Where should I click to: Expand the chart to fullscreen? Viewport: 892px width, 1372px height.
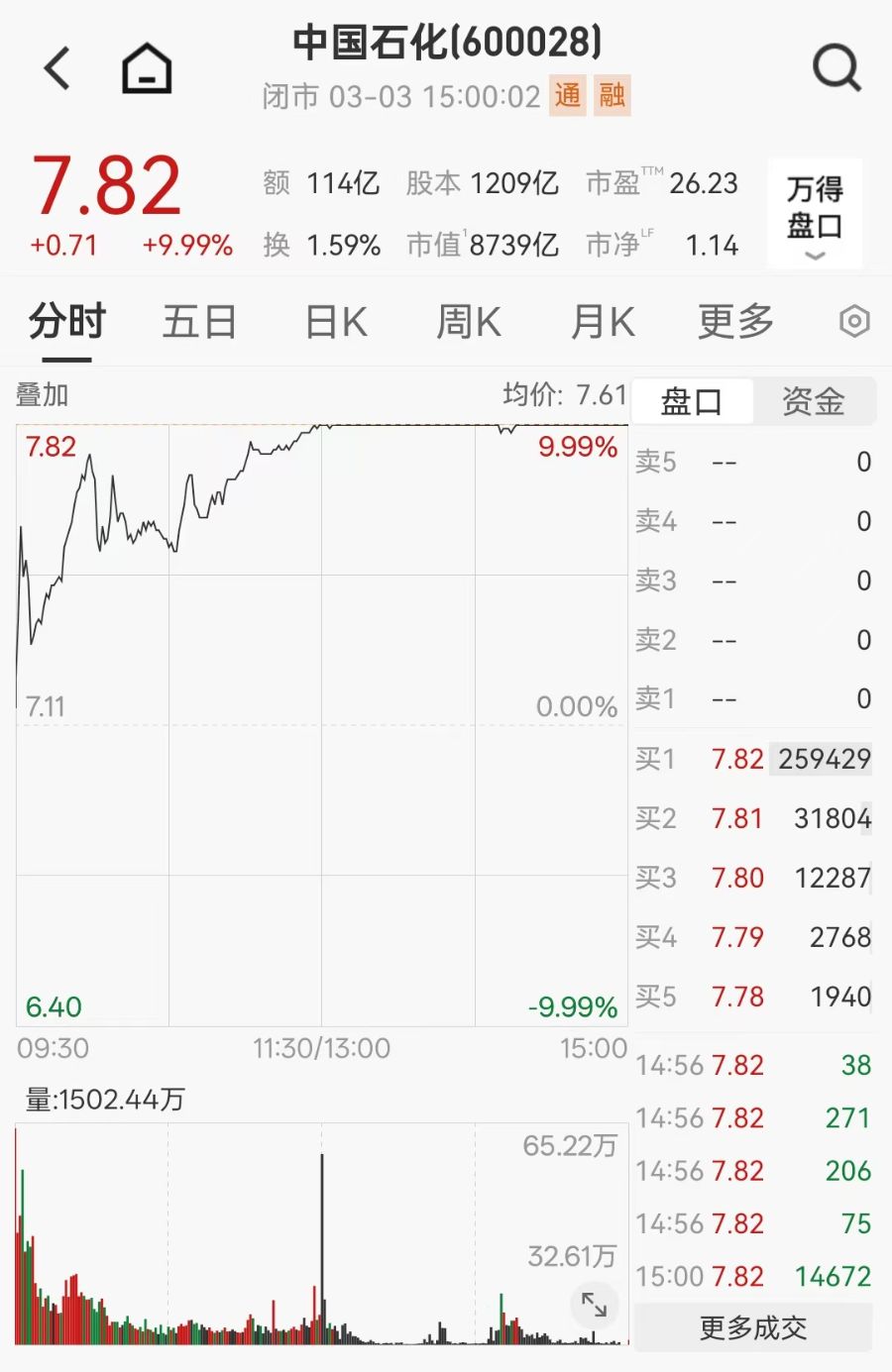click(x=594, y=1305)
